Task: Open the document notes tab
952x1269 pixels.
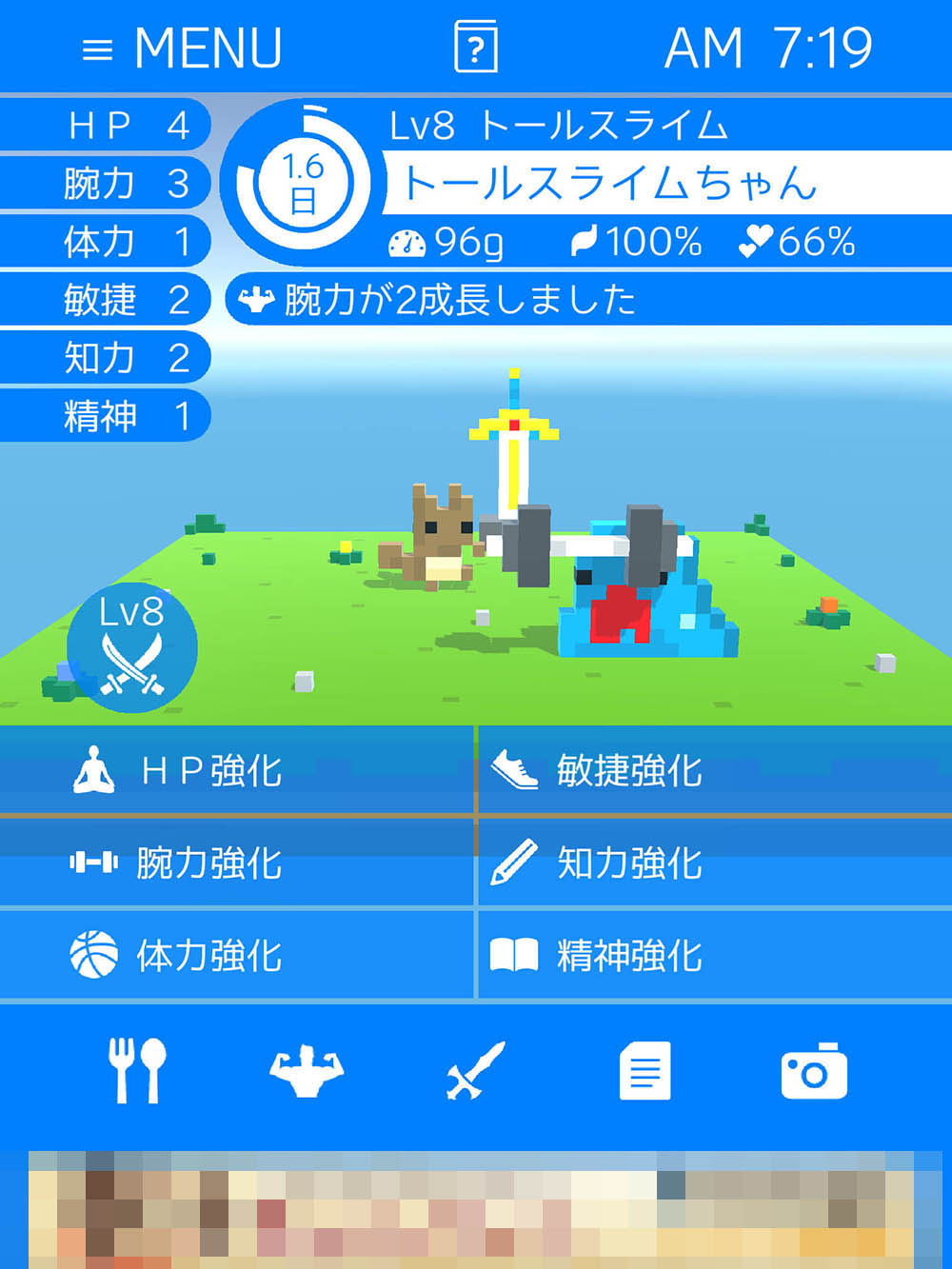Action: [x=645, y=1071]
